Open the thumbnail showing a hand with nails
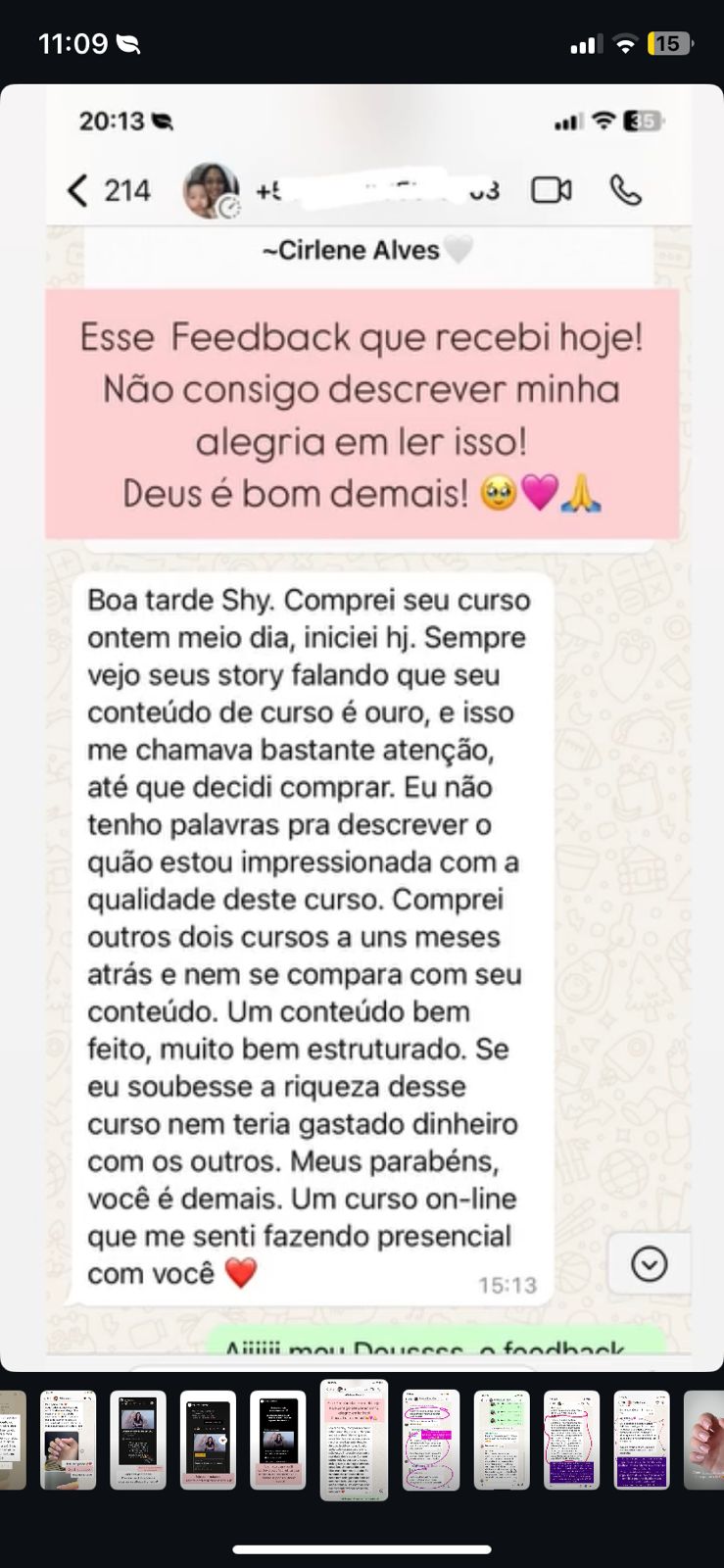 705,1440
